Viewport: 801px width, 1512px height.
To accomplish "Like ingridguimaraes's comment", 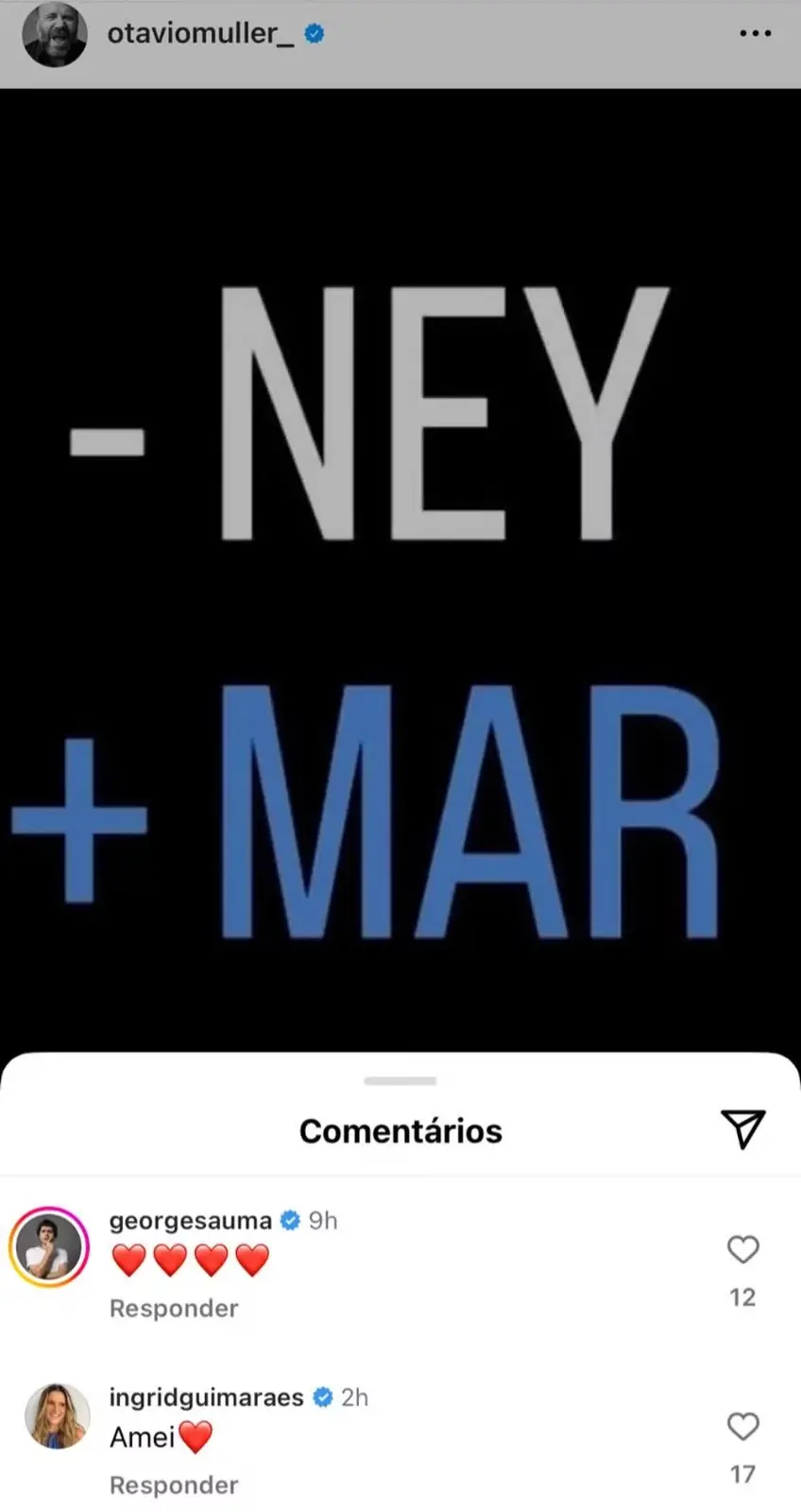I will pos(742,1426).
